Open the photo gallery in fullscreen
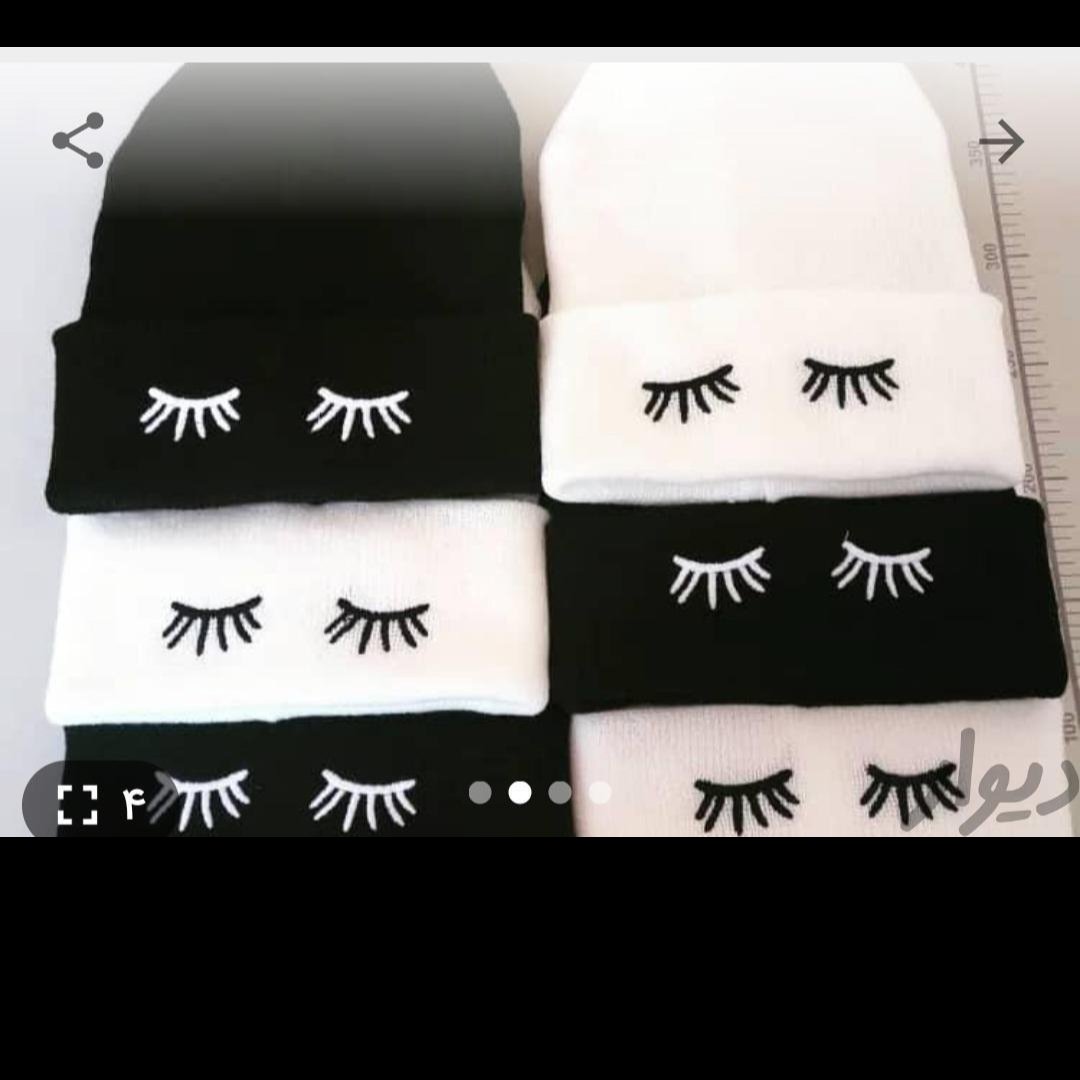This screenshot has height=1080, width=1080. point(78,804)
